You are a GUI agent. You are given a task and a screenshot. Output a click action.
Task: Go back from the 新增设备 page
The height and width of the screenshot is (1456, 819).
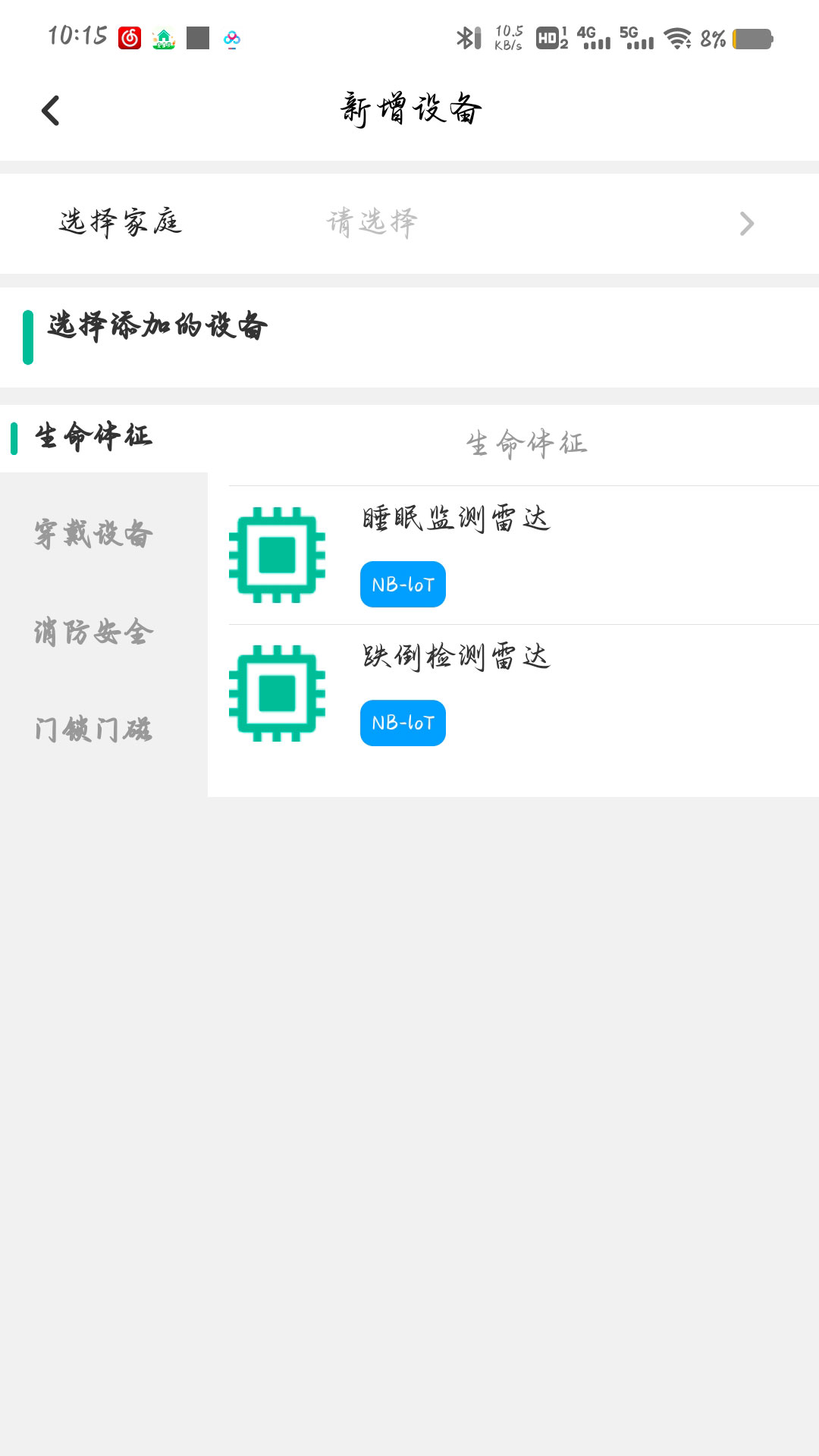click(50, 111)
